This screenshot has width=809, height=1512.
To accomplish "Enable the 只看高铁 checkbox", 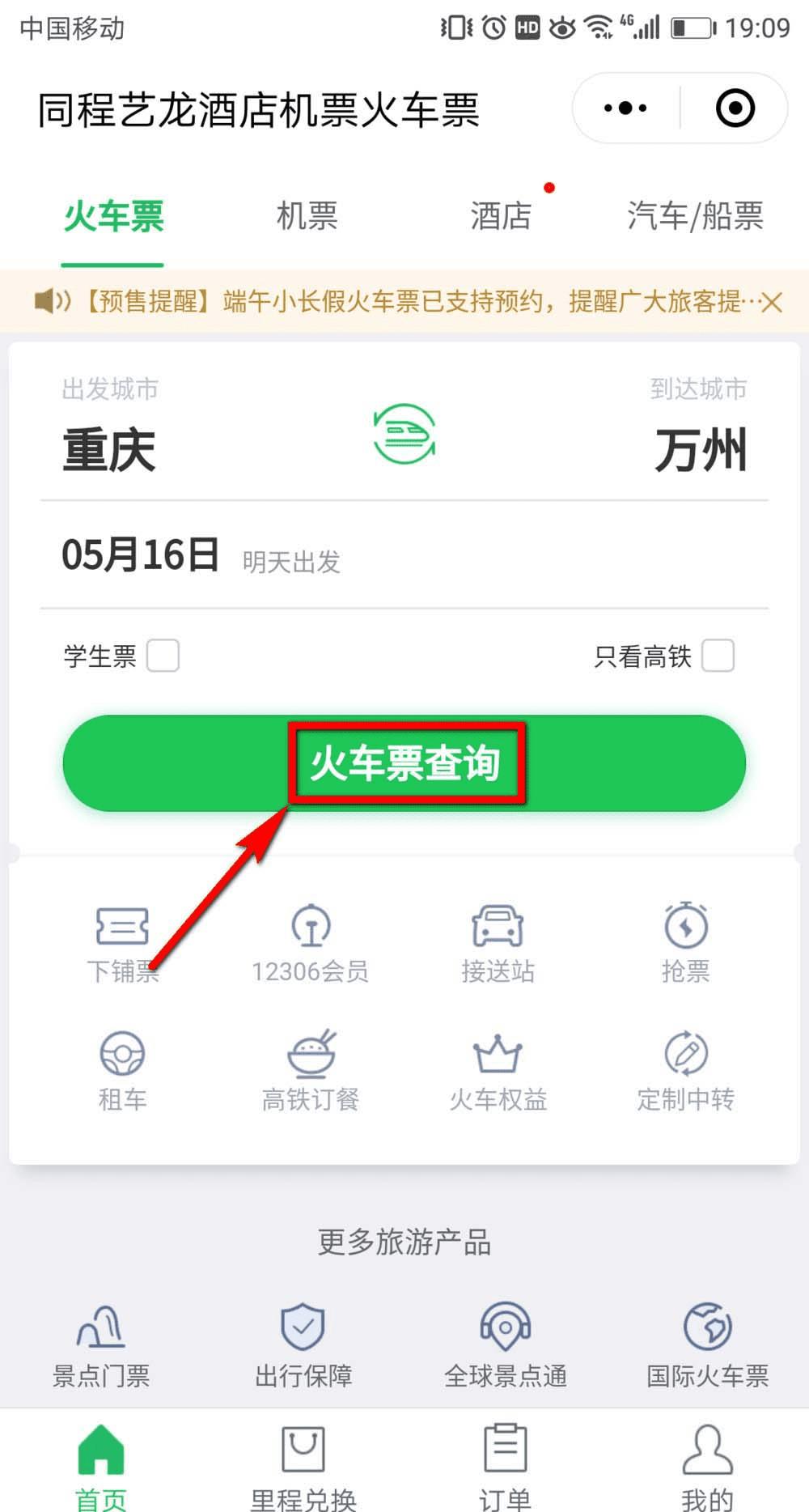I will point(718,656).
